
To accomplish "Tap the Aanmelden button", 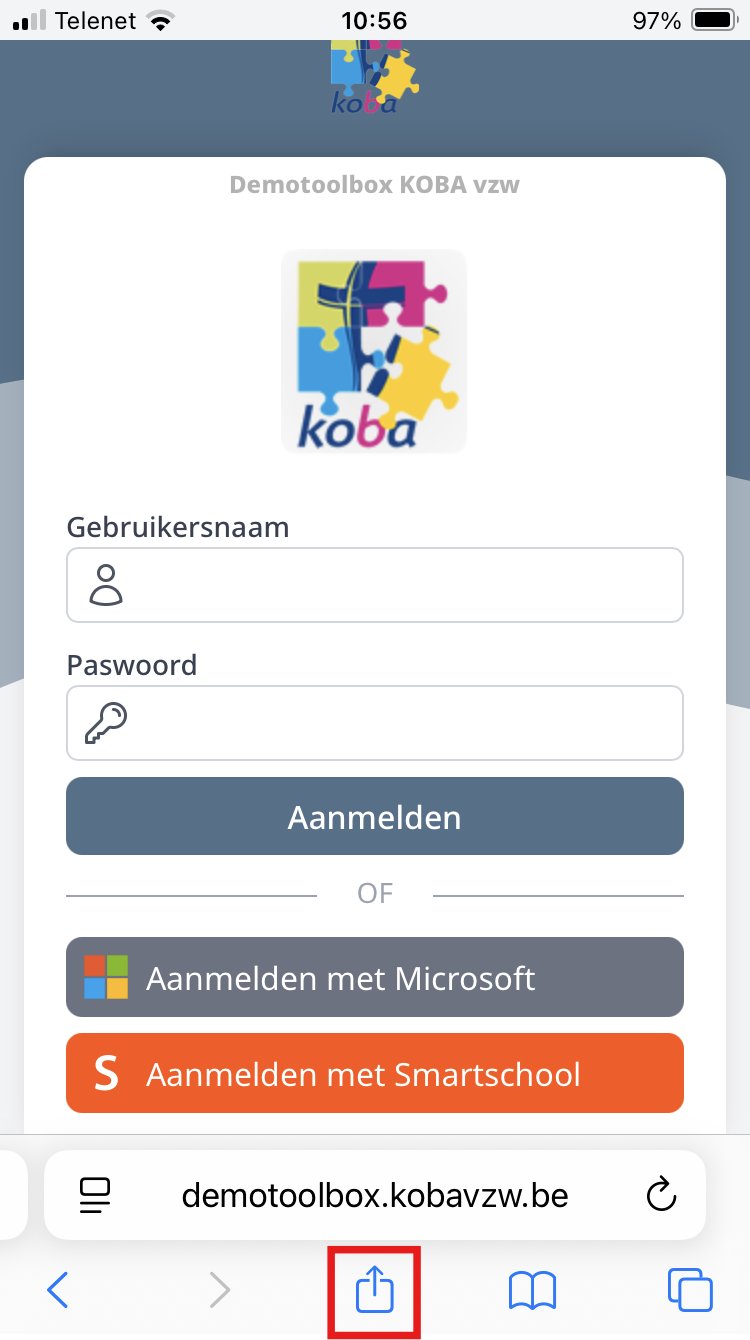I will [375, 816].
